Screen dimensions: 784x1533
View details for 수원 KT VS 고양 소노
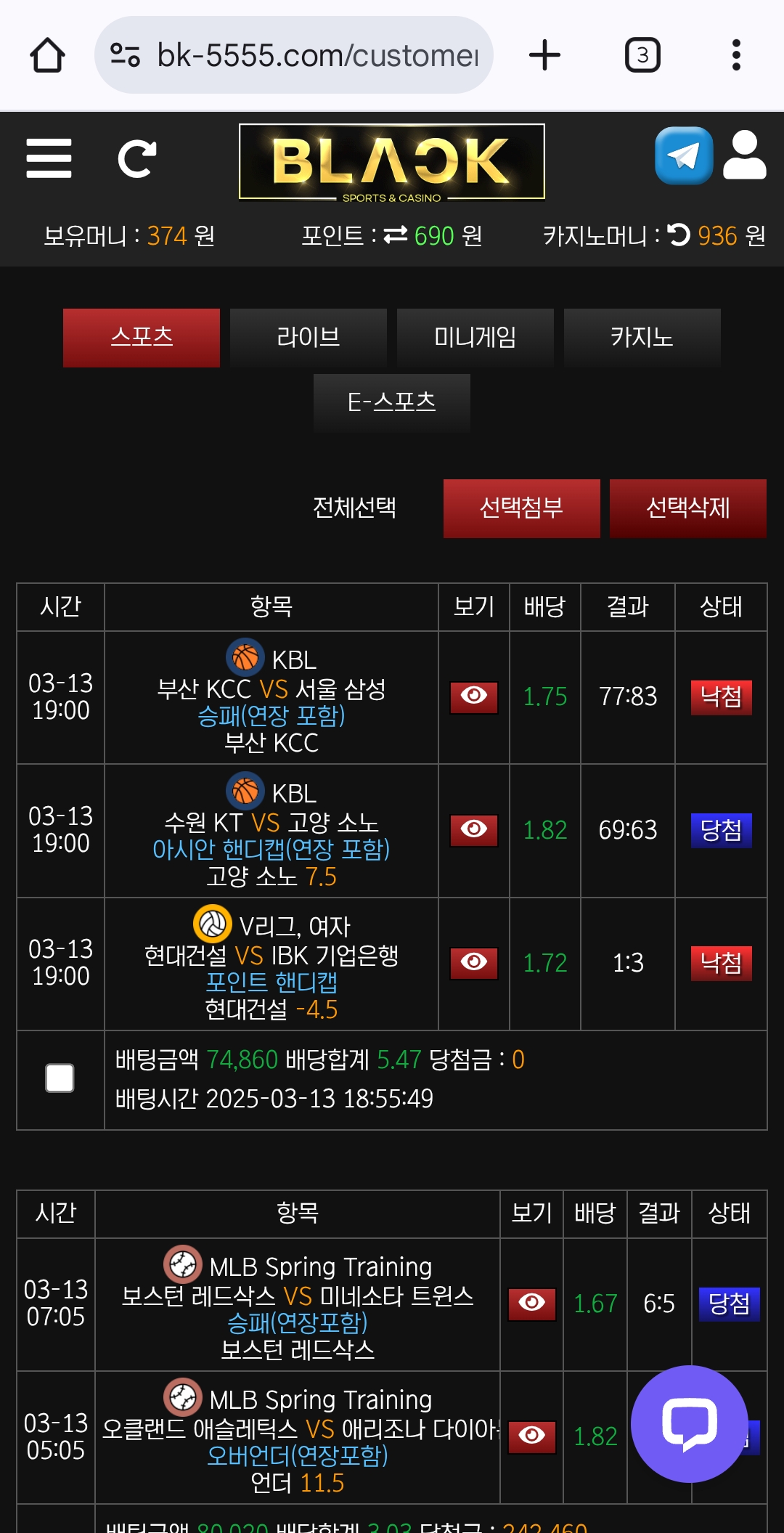(474, 829)
